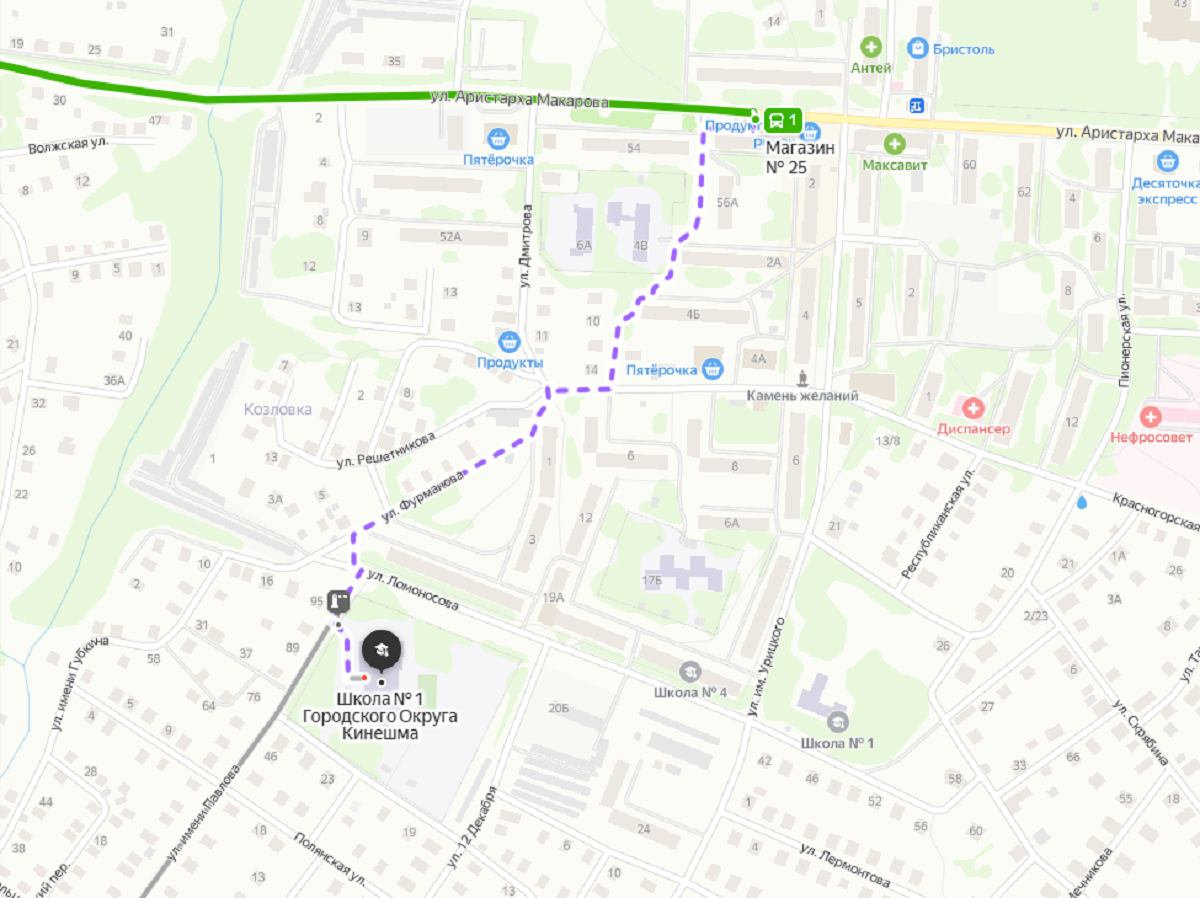Tap the Десяточка экспресс shop marker
The width and height of the screenshot is (1200, 898).
click(1166, 160)
